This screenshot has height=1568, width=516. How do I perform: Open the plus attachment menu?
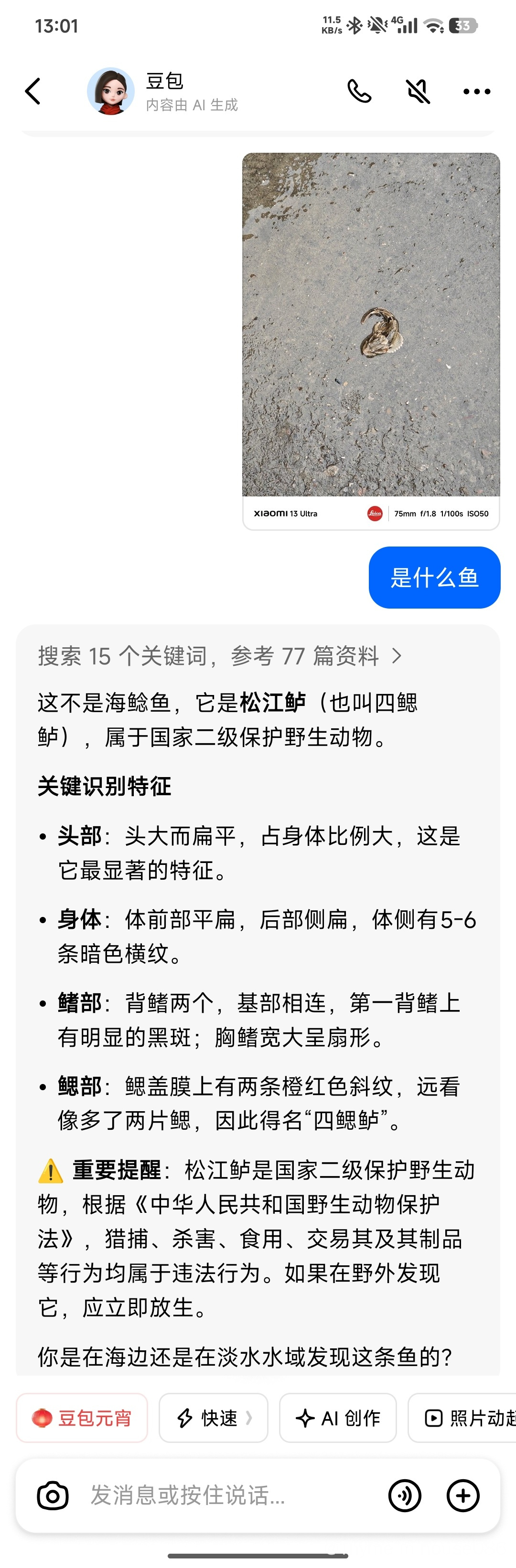[463, 1495]
